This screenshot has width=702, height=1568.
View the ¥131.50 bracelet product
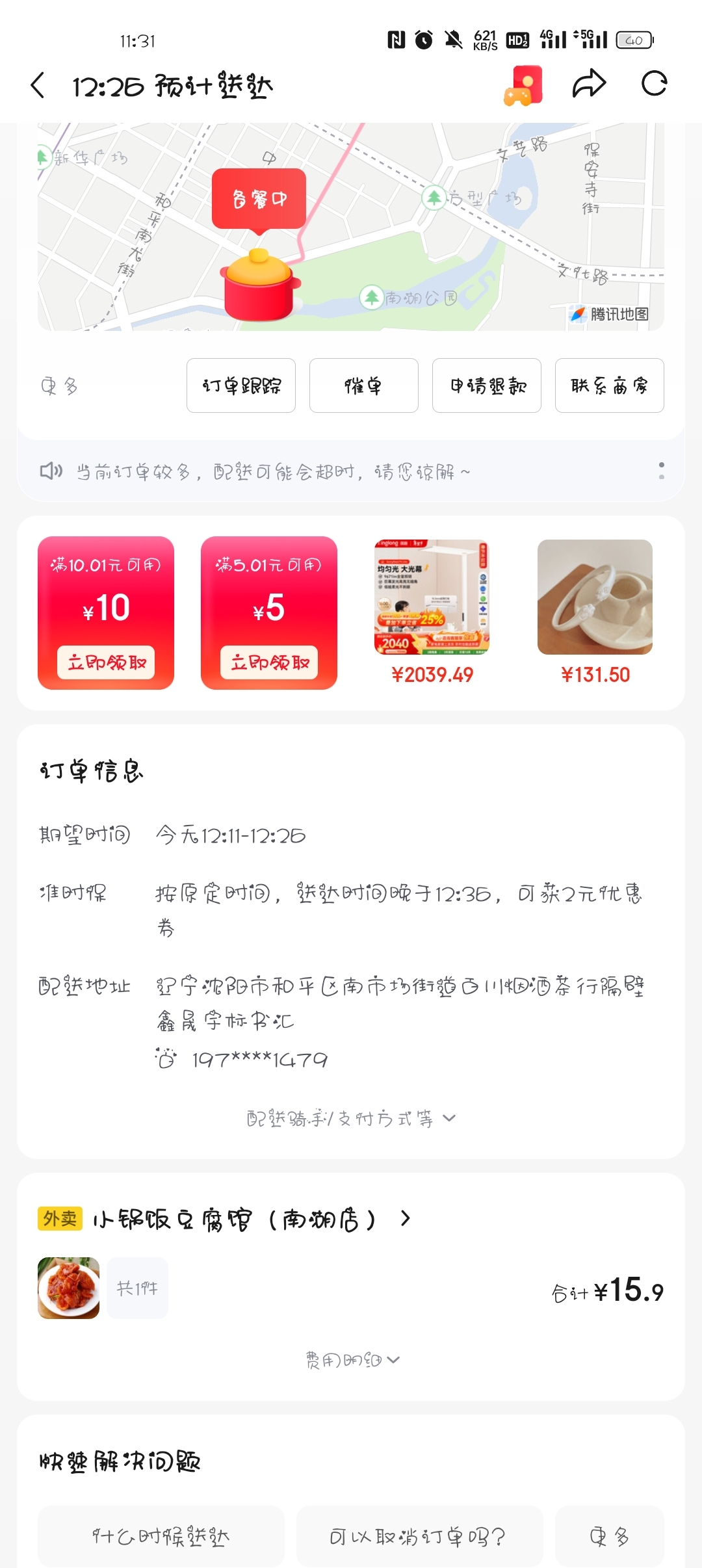(595, 612)
